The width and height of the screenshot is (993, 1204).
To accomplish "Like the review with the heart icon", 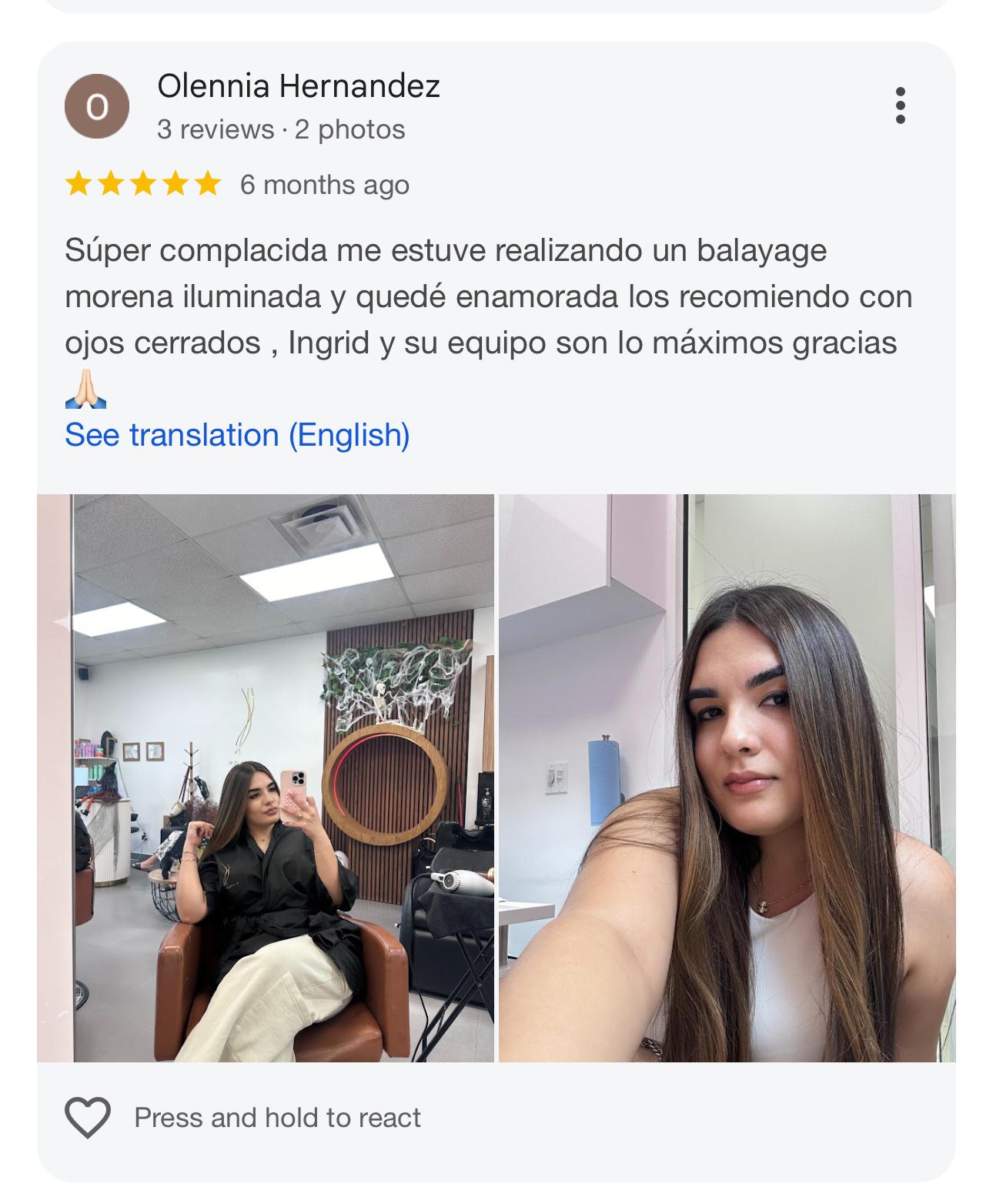I will coord(88,1117).
